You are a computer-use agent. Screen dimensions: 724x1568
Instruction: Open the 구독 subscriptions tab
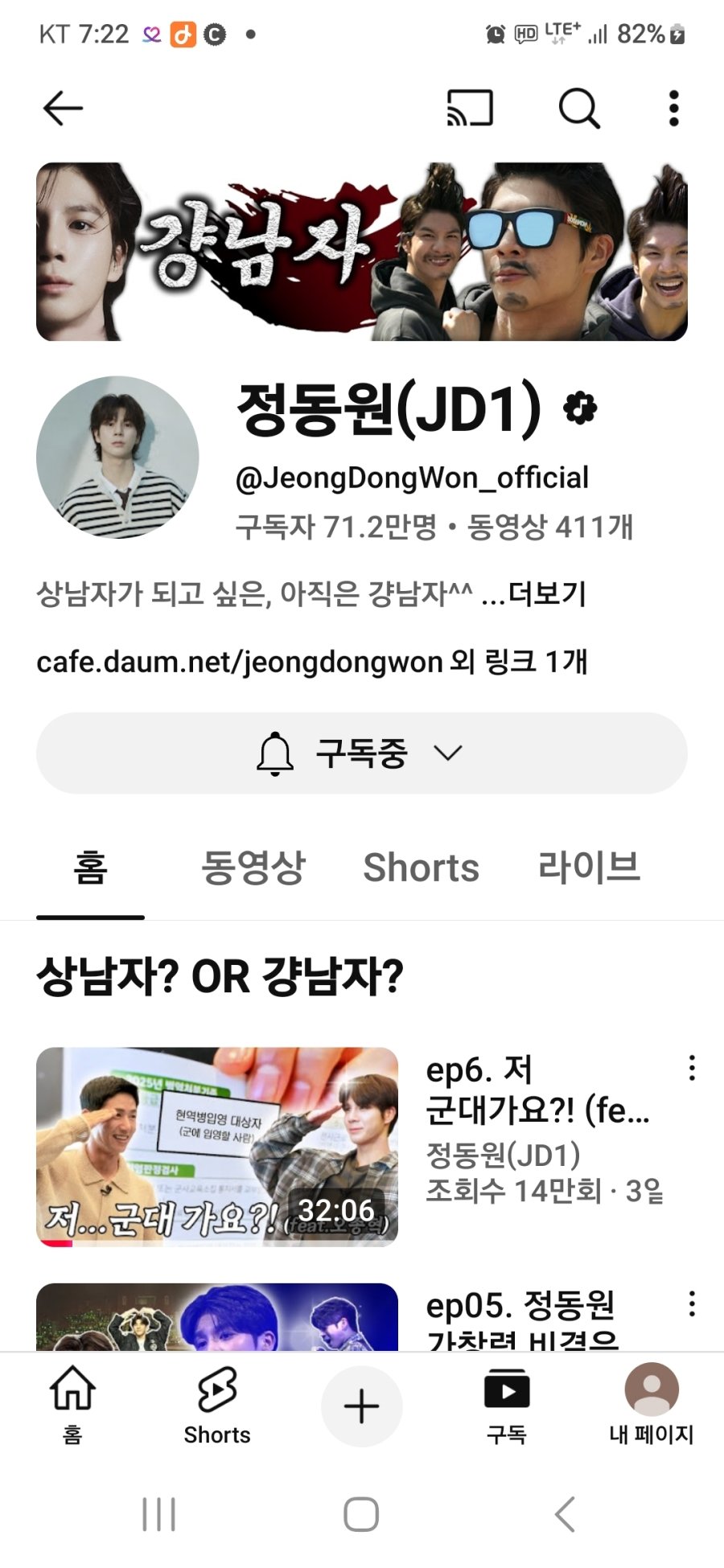pos(507,1404)
